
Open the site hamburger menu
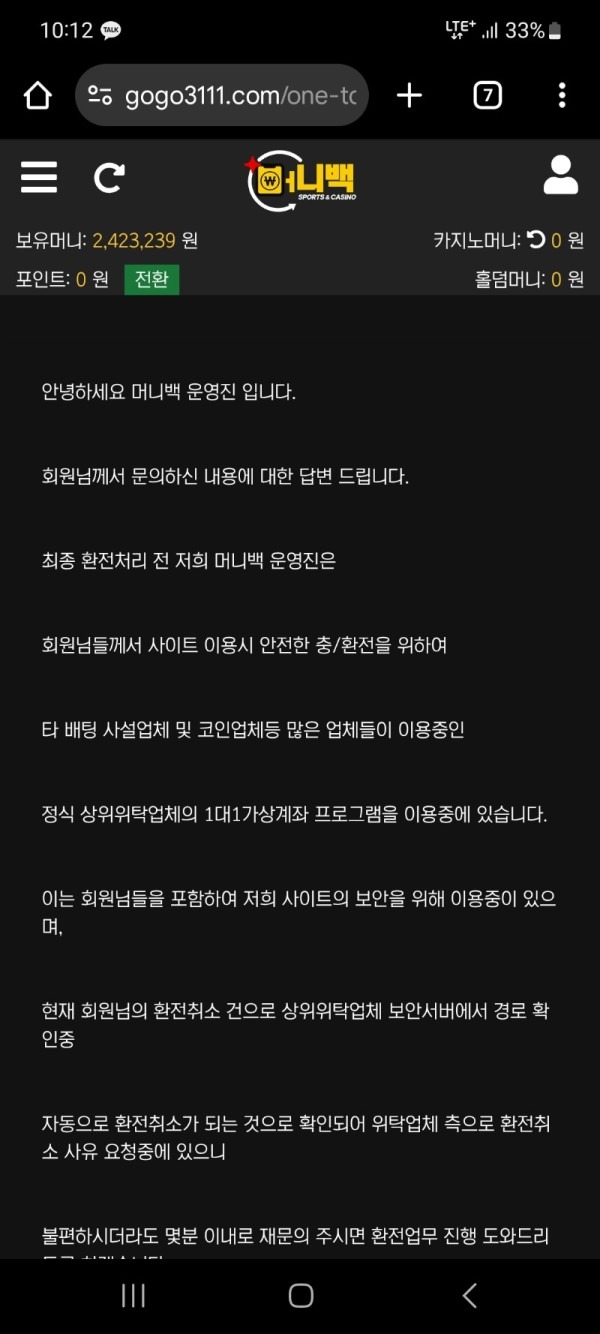click(x=39, y=177)
